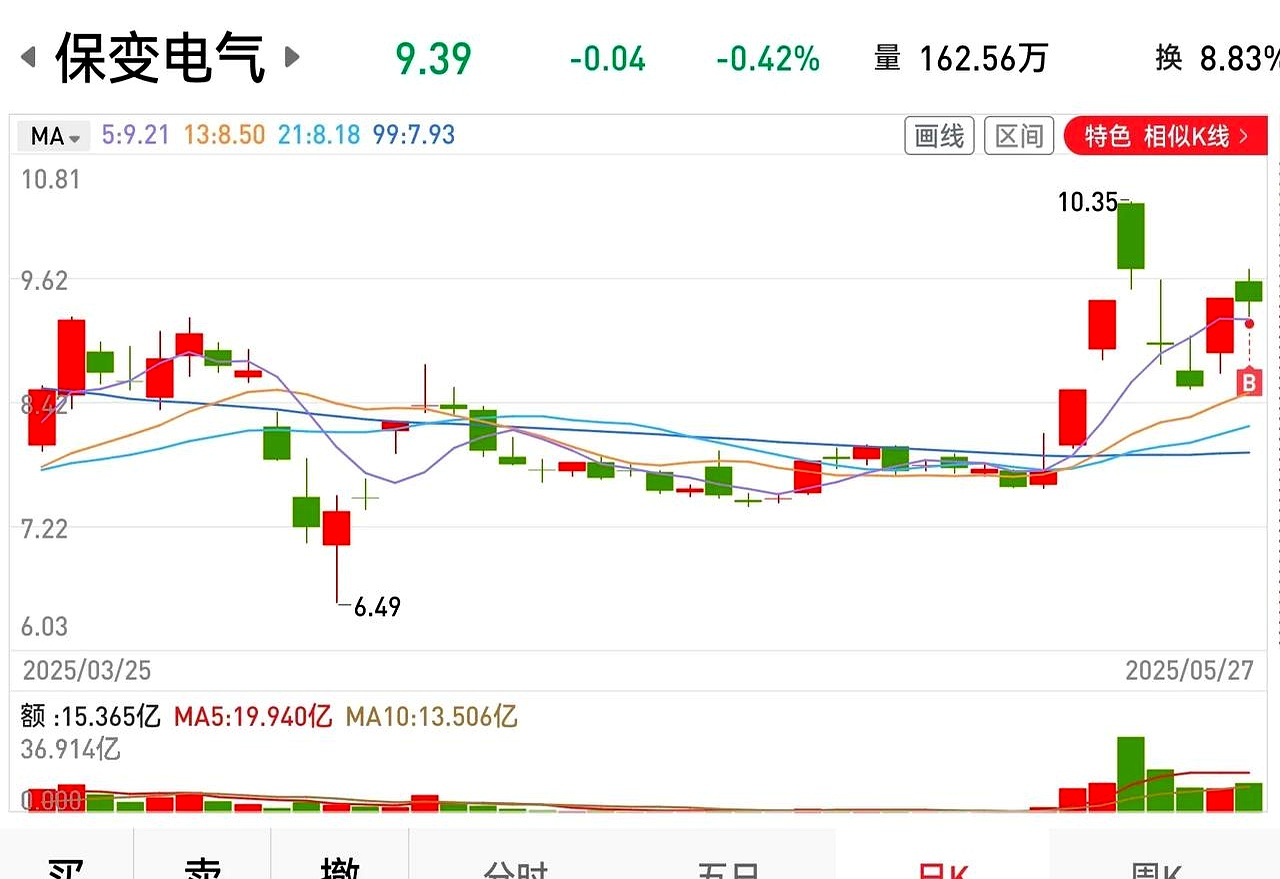Go to the next stock arrow
This screenshot has width=1280, height=879.
coord(292,57)
